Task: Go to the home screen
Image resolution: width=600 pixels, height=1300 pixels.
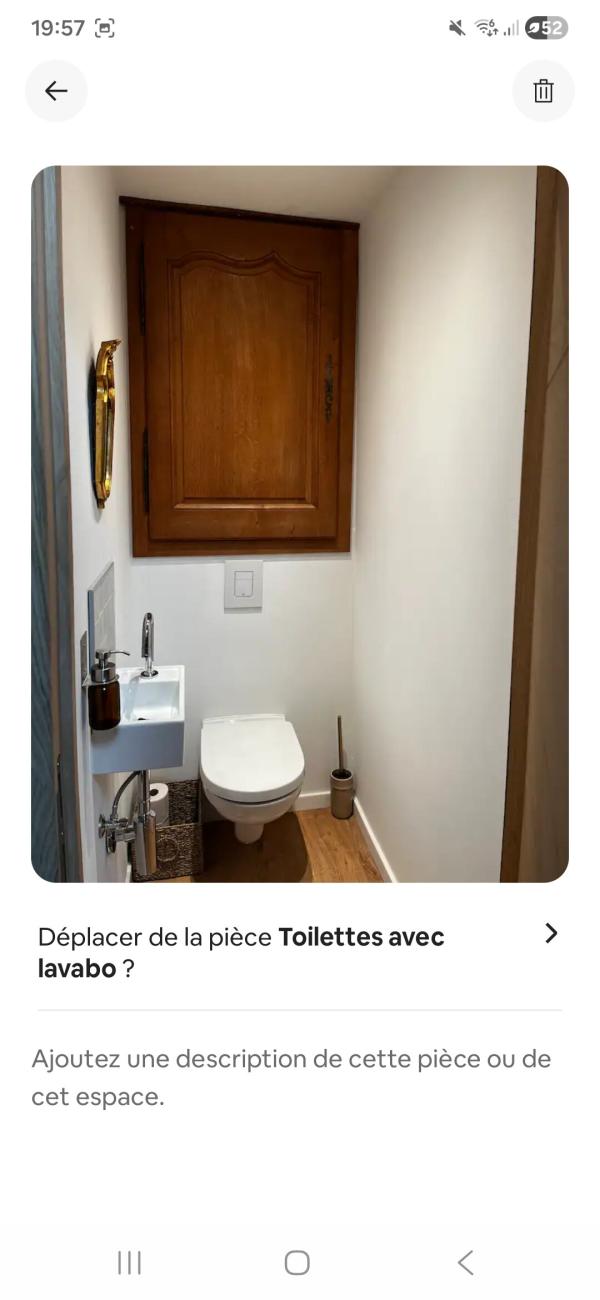Action: [297, 1263]
